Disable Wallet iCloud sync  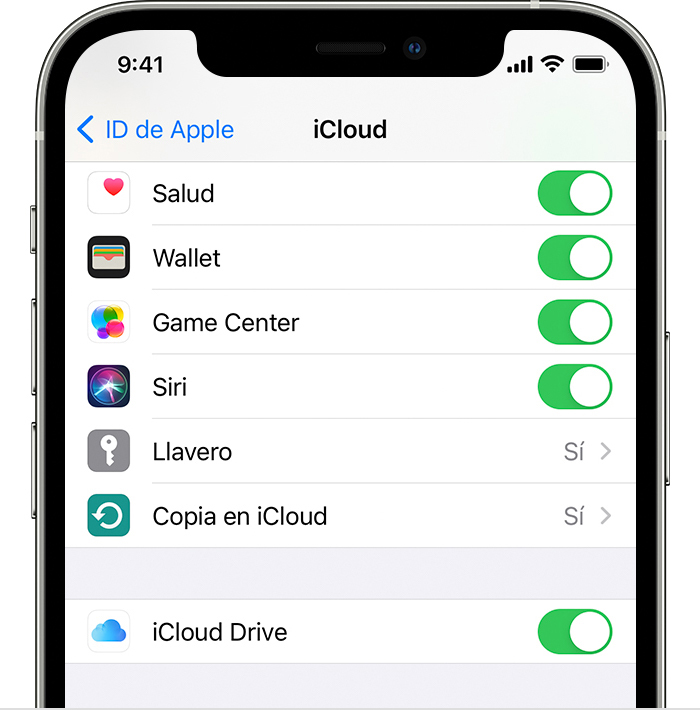[x=574, y=258]
